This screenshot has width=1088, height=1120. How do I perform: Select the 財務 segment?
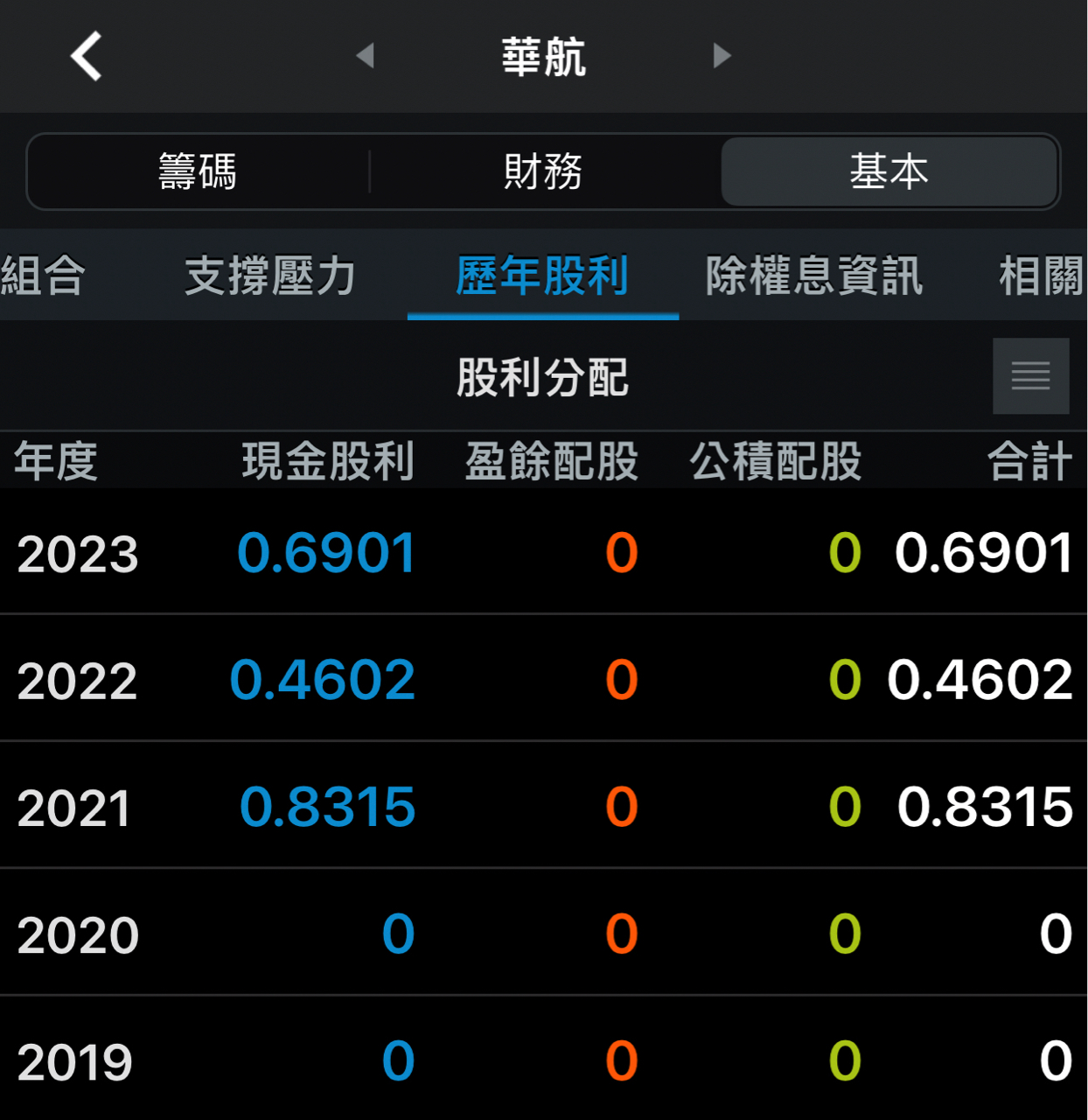tap(543, 171)
